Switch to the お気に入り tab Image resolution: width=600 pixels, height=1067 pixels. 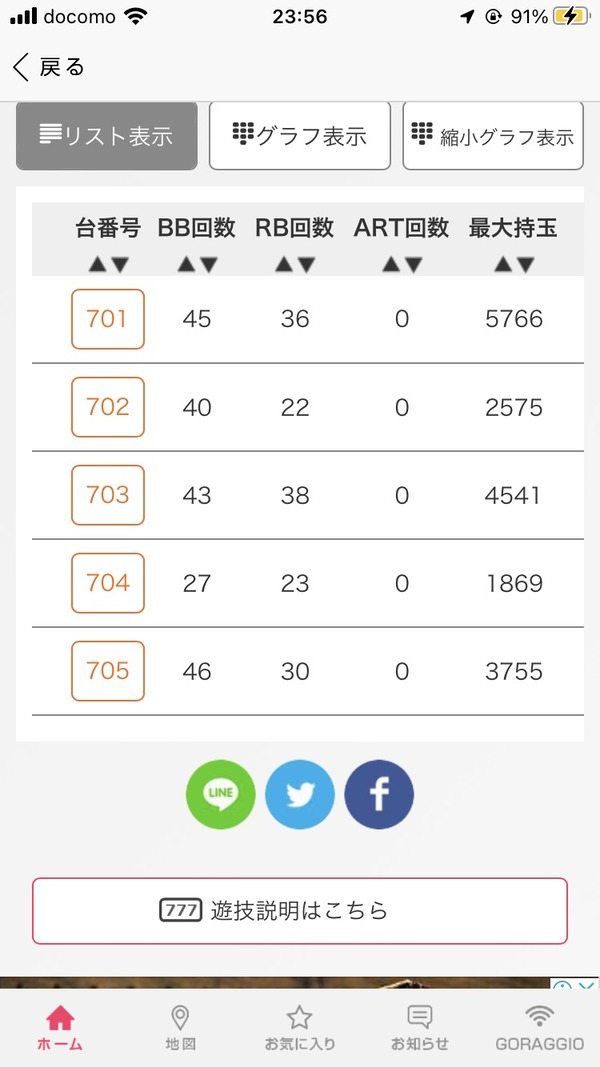(300, 1028)
